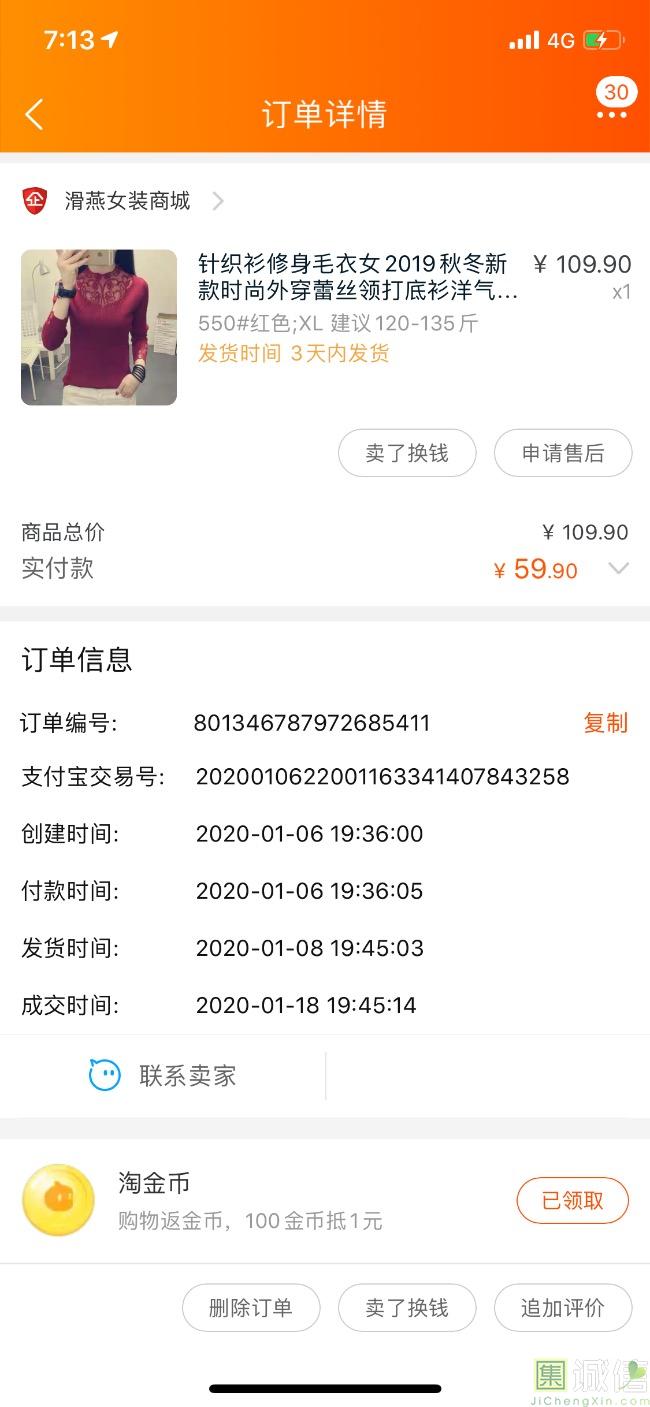Contact the seller via 联系卖家
Viewport: 650px width, 1407px height.
tap(163, 1076)
